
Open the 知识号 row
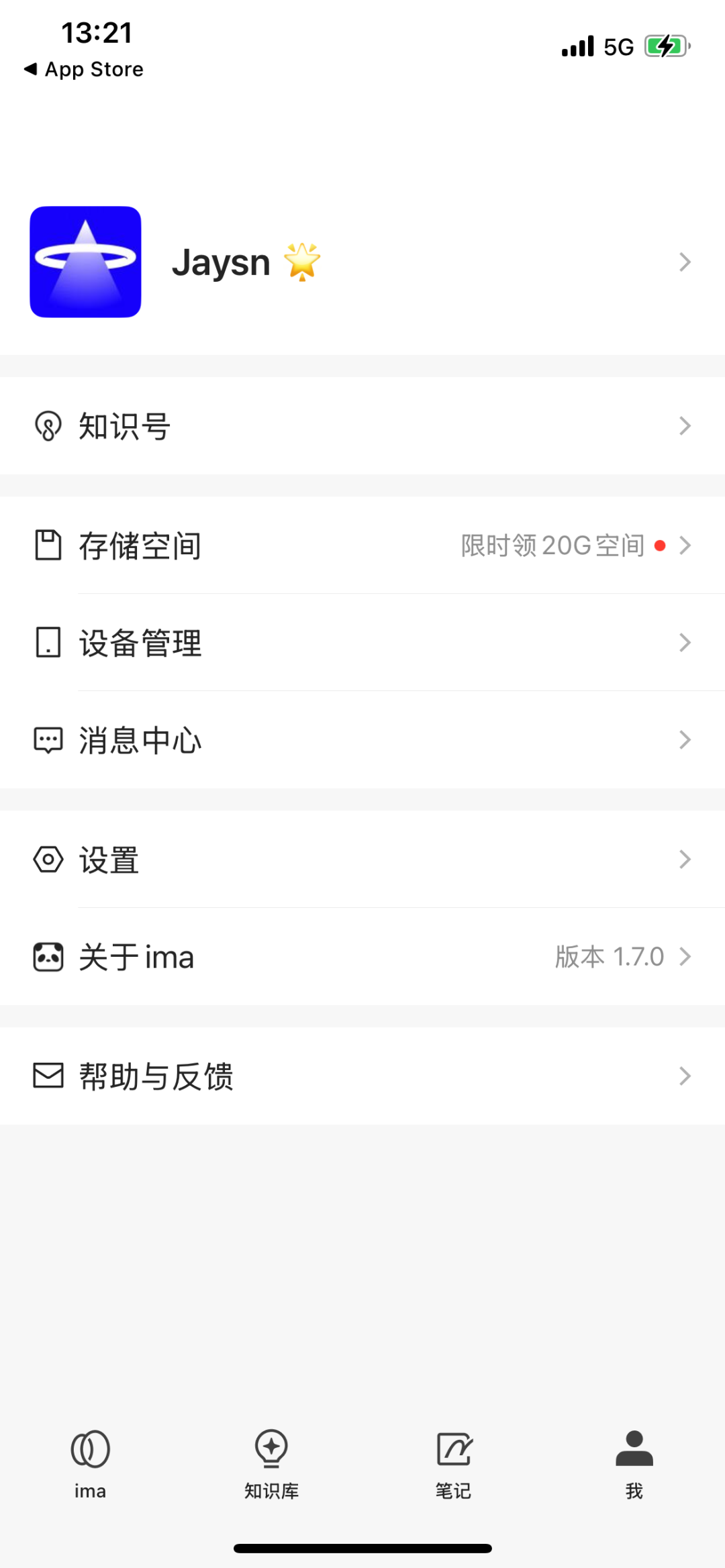(362, 426)
